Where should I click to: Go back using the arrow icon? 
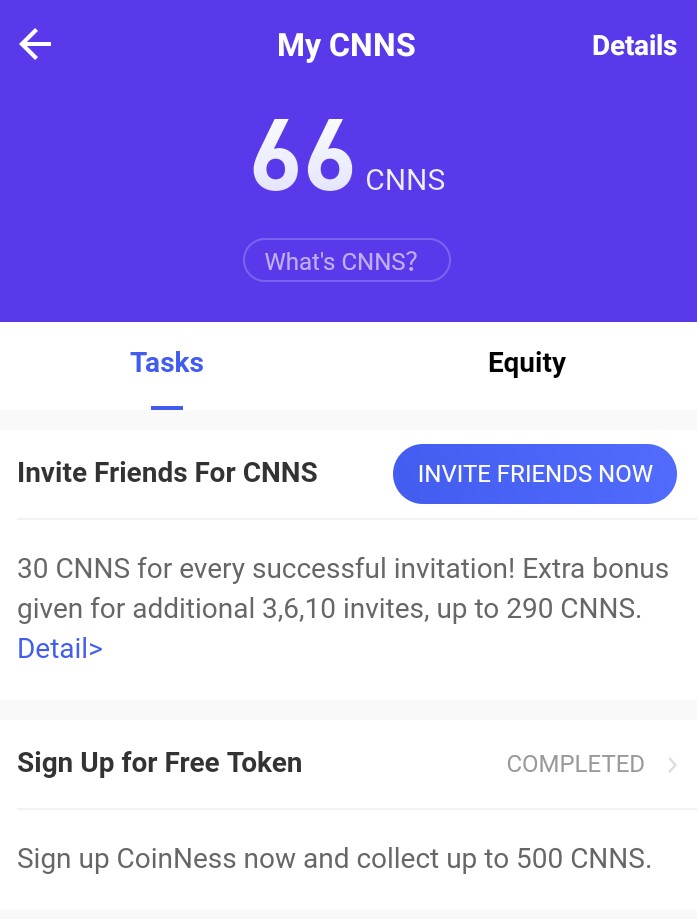point(35,45)
